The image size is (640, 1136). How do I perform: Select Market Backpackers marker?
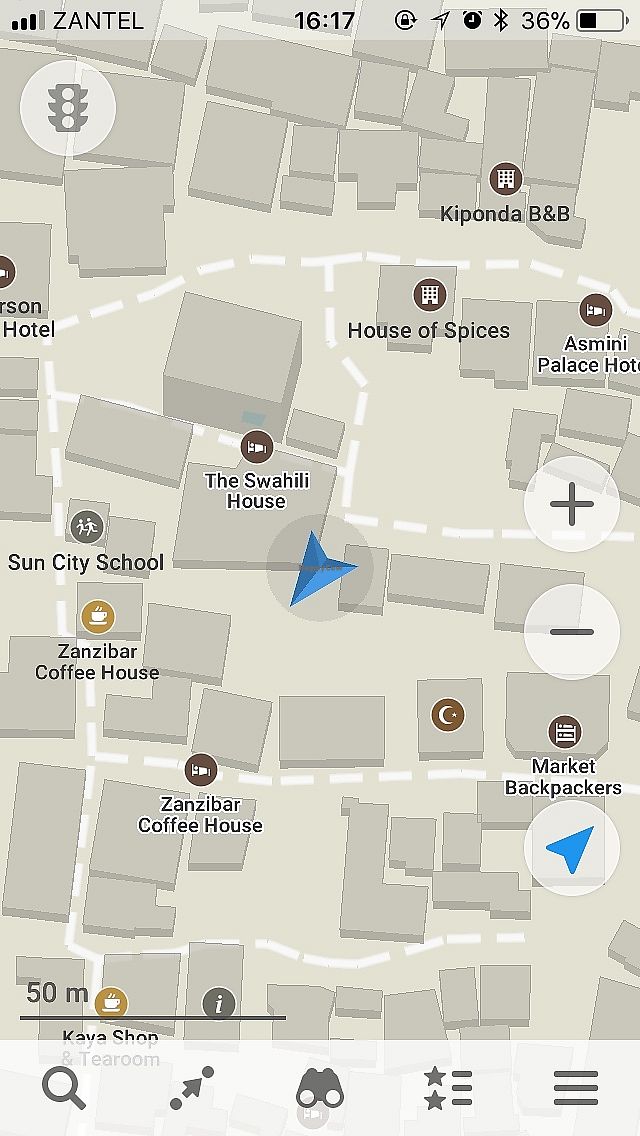[564, 732]
